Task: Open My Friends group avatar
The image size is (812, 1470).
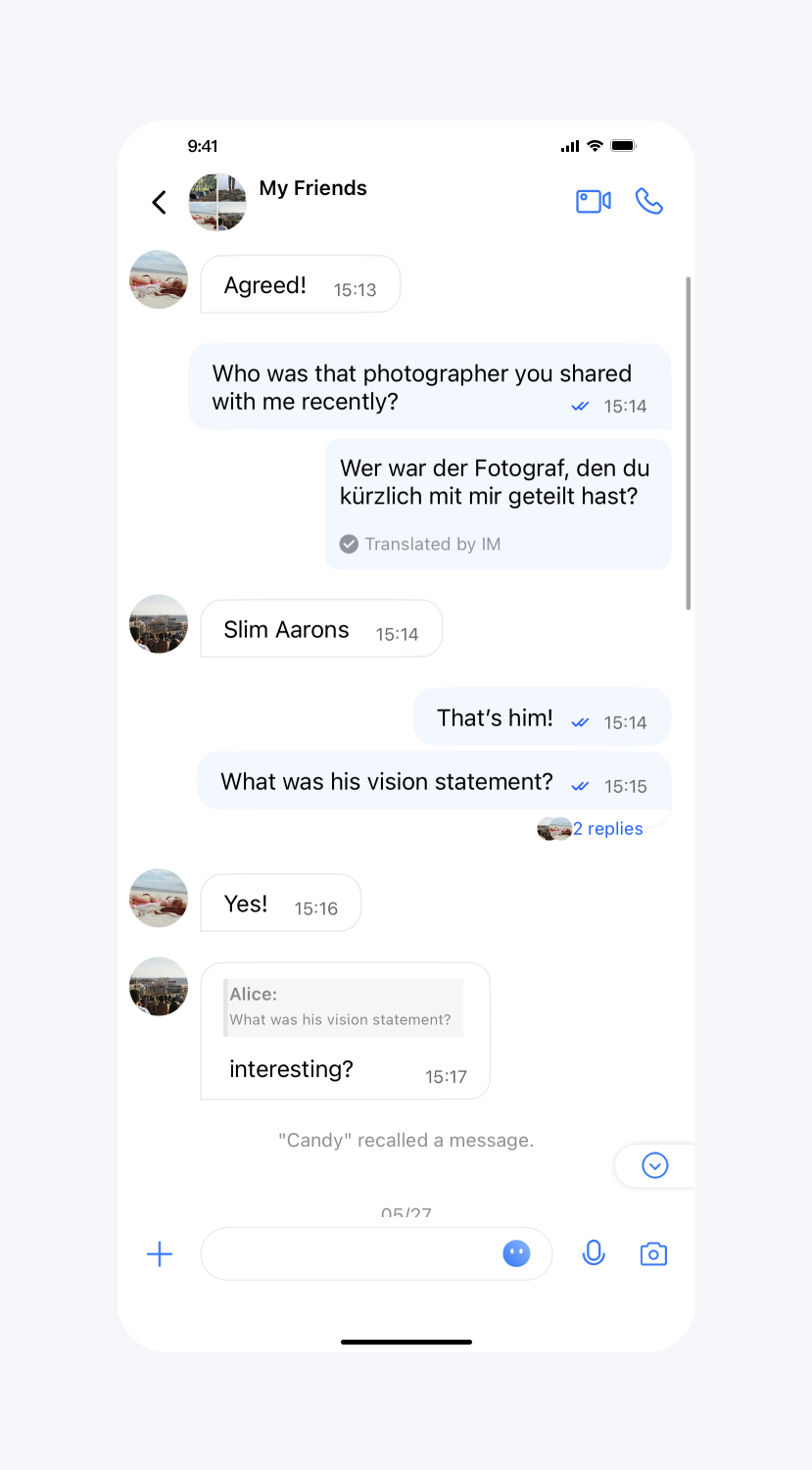Action: point(216,202)
